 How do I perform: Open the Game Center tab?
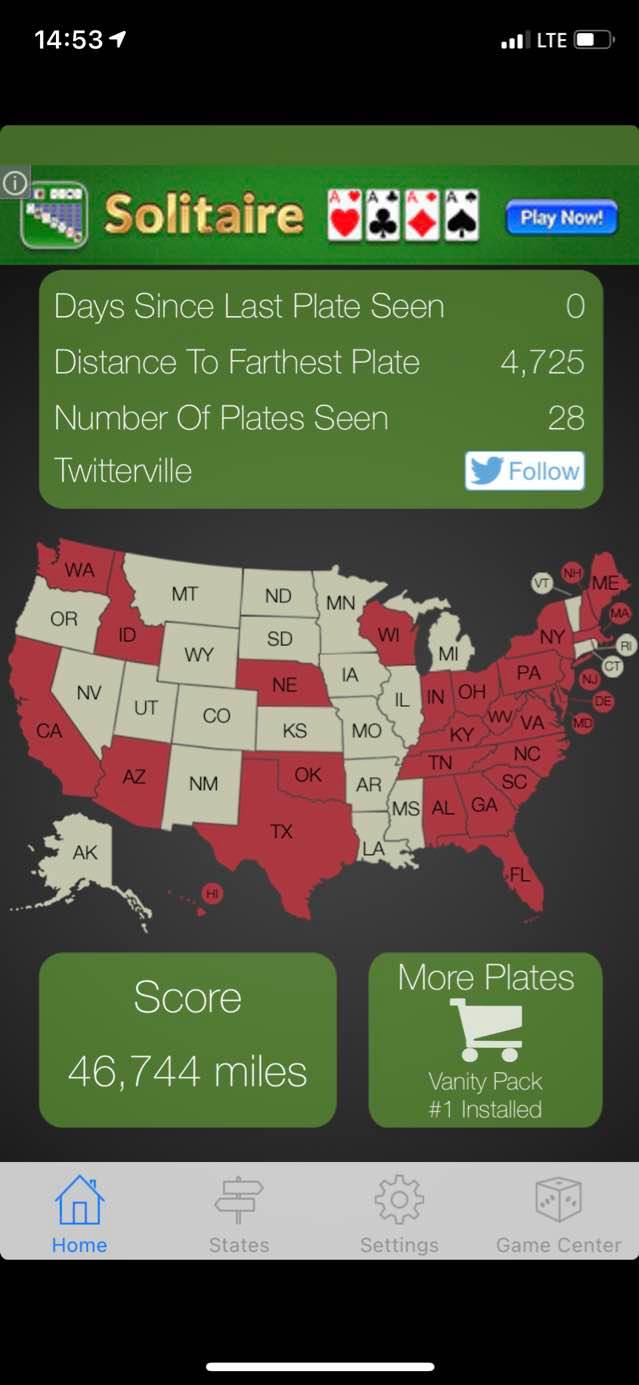tap(559, 1214)
